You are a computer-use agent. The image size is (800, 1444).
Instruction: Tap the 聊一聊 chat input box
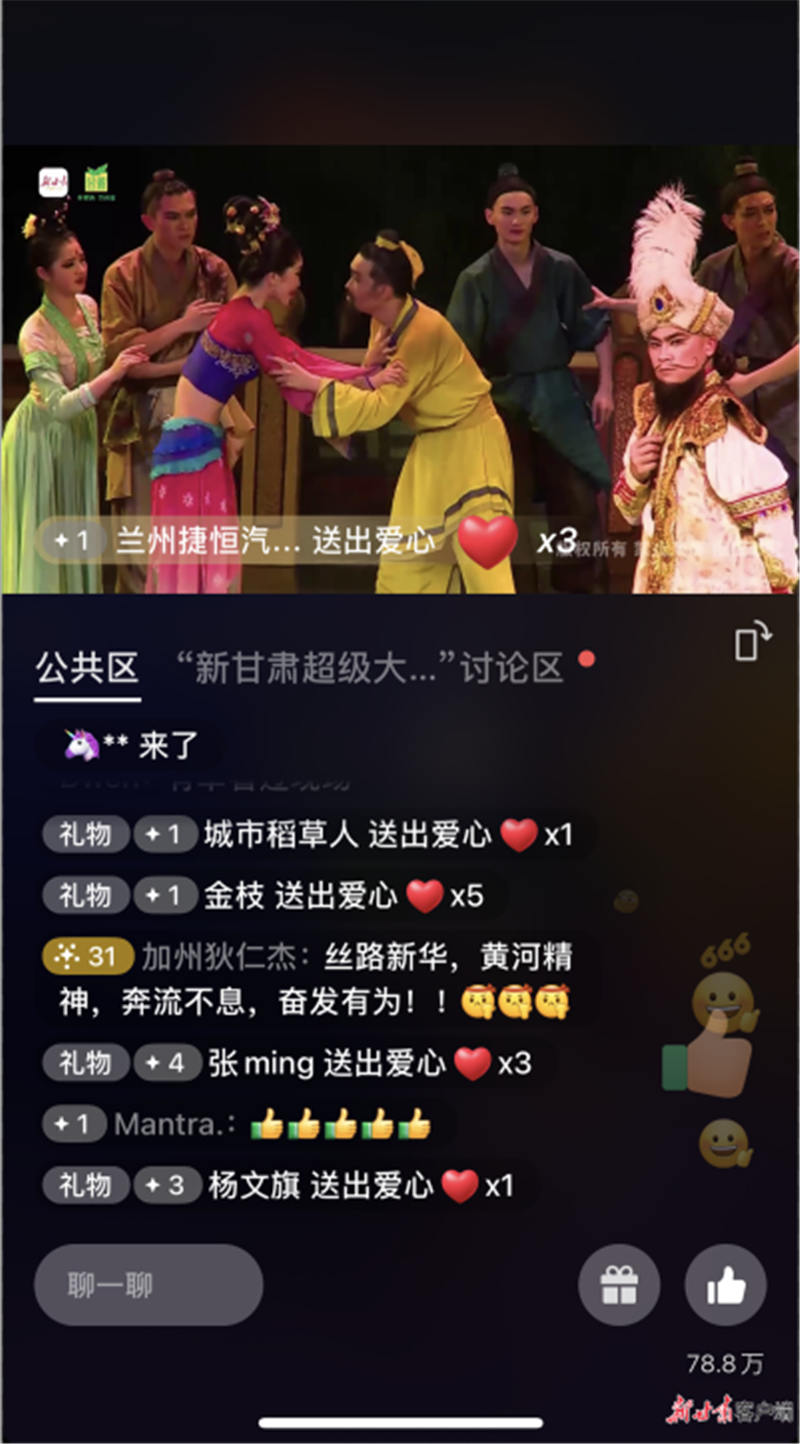(x=149, y=1285)
